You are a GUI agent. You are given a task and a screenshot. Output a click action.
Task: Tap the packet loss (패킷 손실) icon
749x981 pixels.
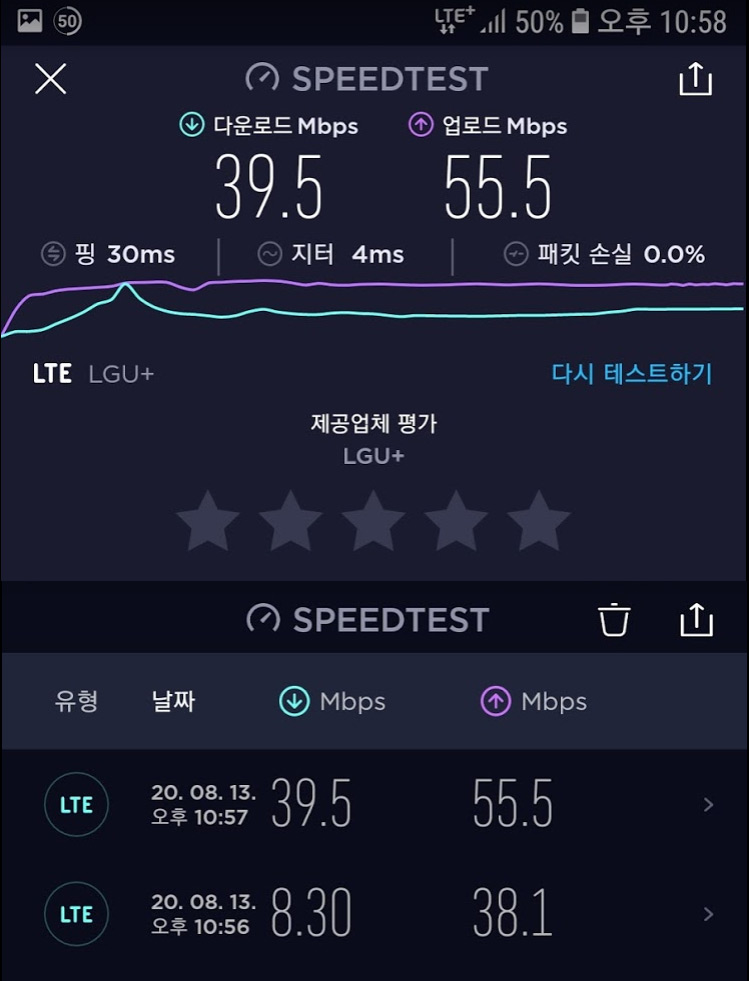click(x=517, y=254)
